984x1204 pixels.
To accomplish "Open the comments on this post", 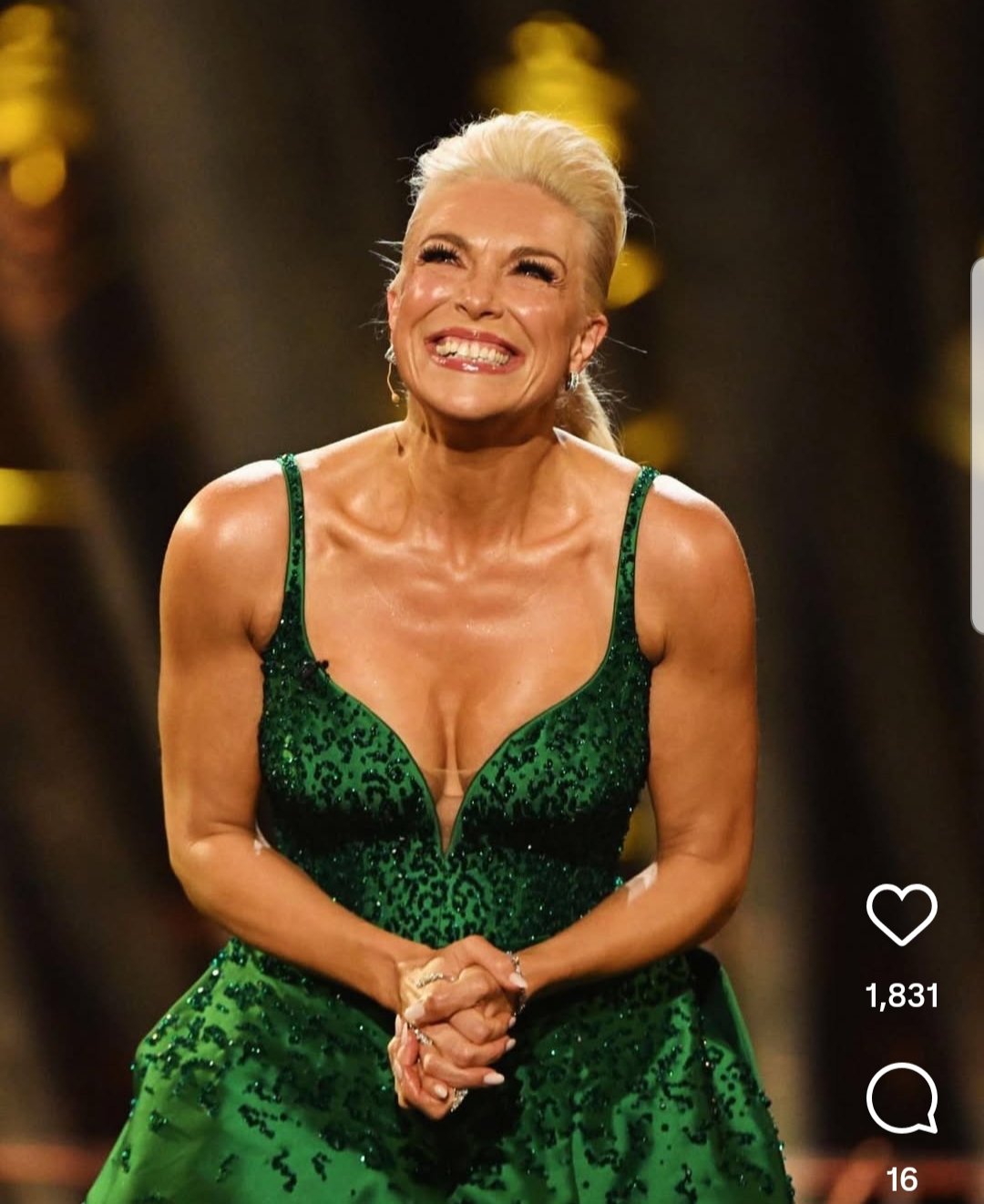I will coord(901,1097).
